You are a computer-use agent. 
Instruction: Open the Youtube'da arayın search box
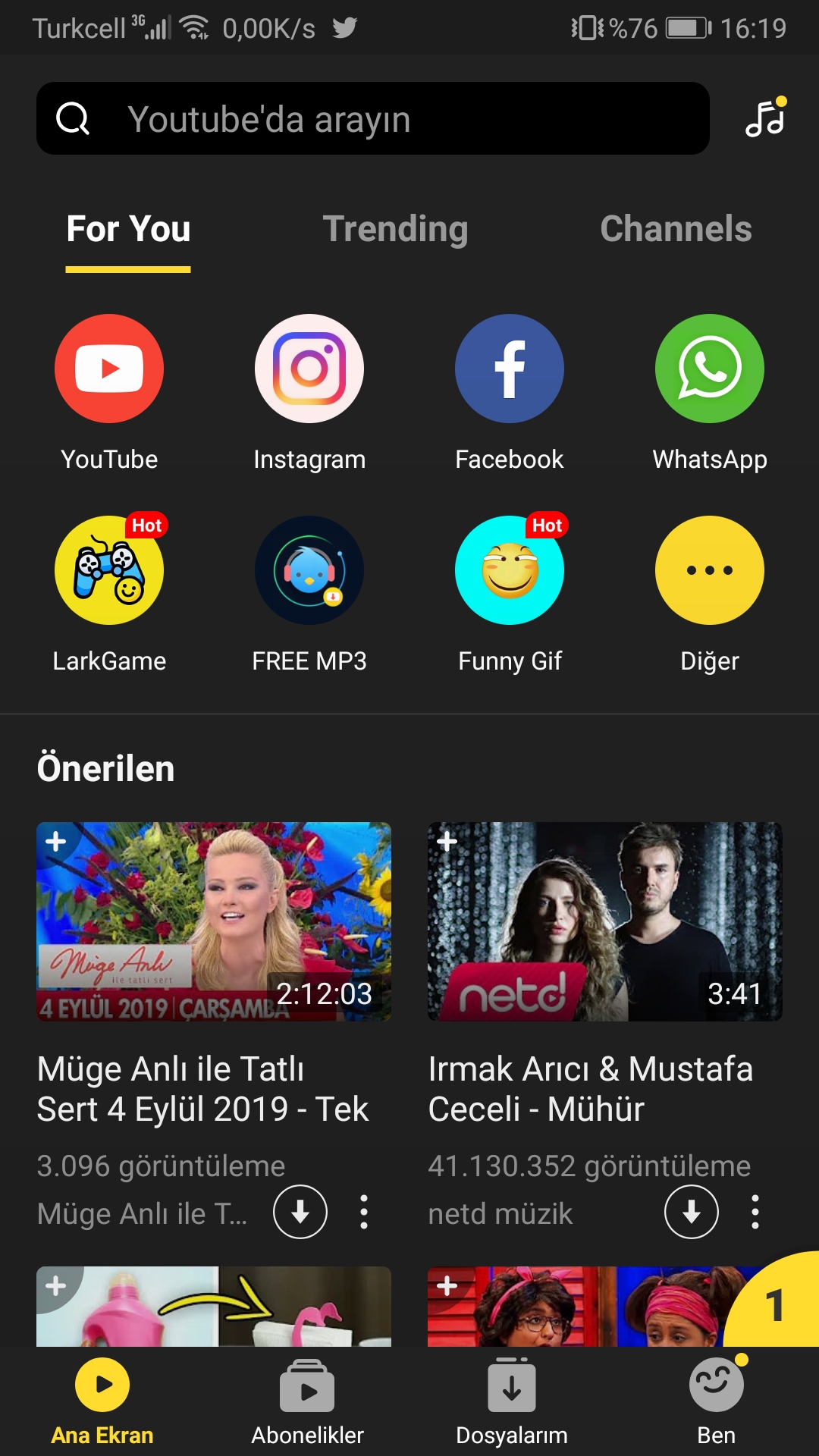click(x=372, y=119)
